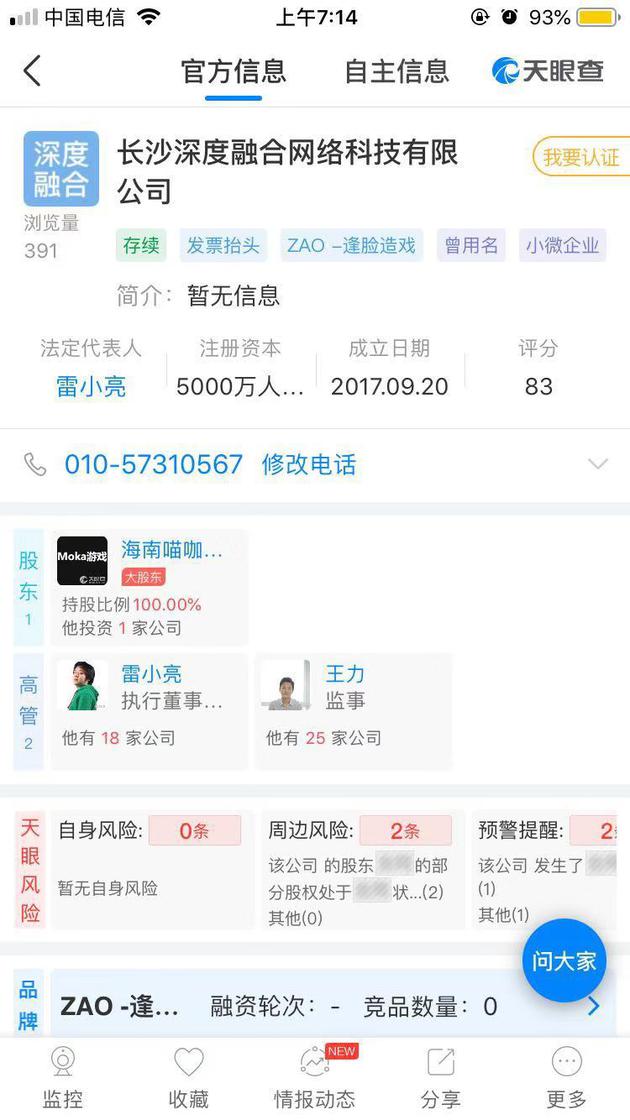Go back using the back arrow
This screenshot has width=630, height=1120.
point(32,71)
